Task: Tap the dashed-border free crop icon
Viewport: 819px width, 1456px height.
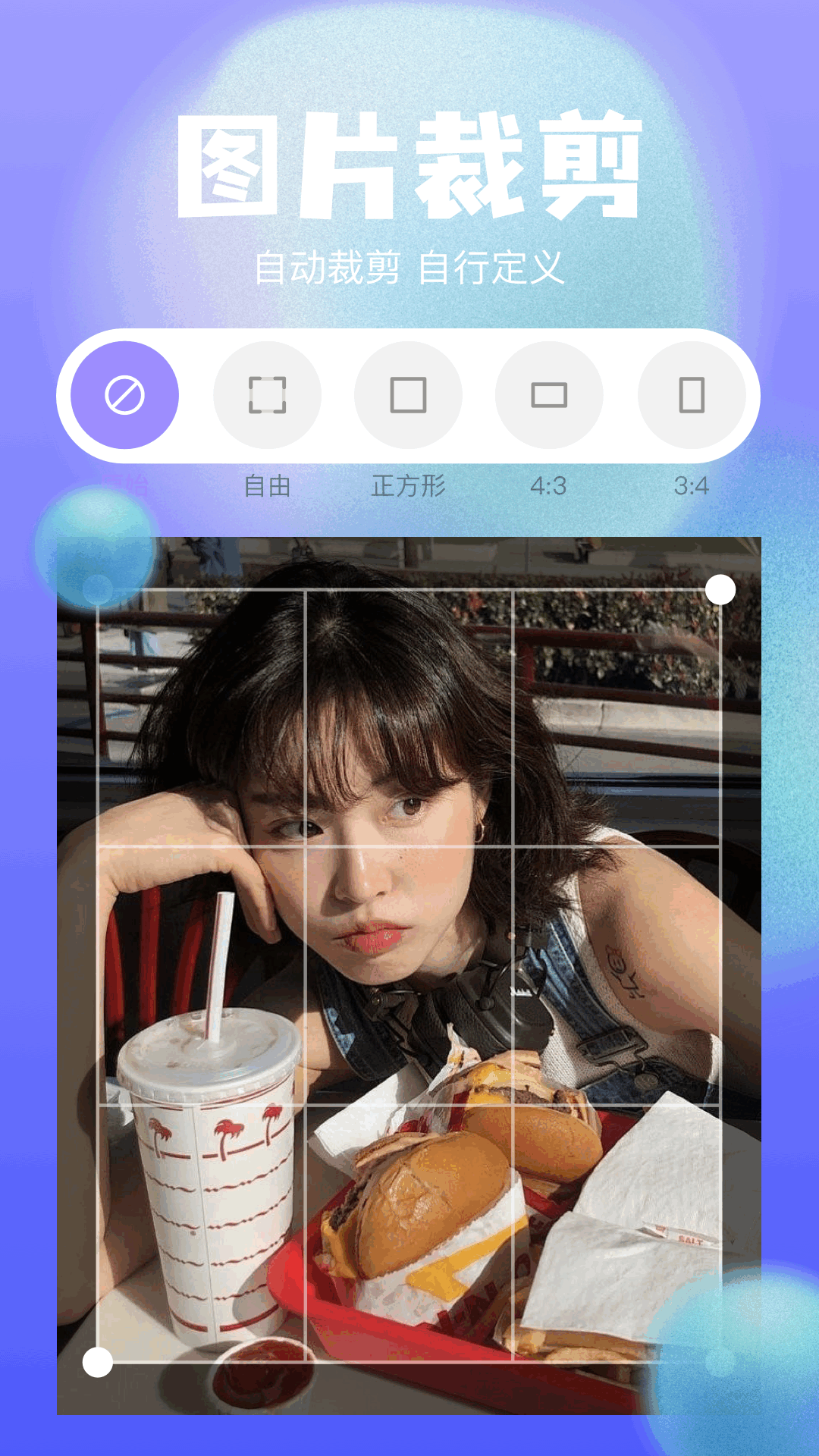Action: pos(265,394)
